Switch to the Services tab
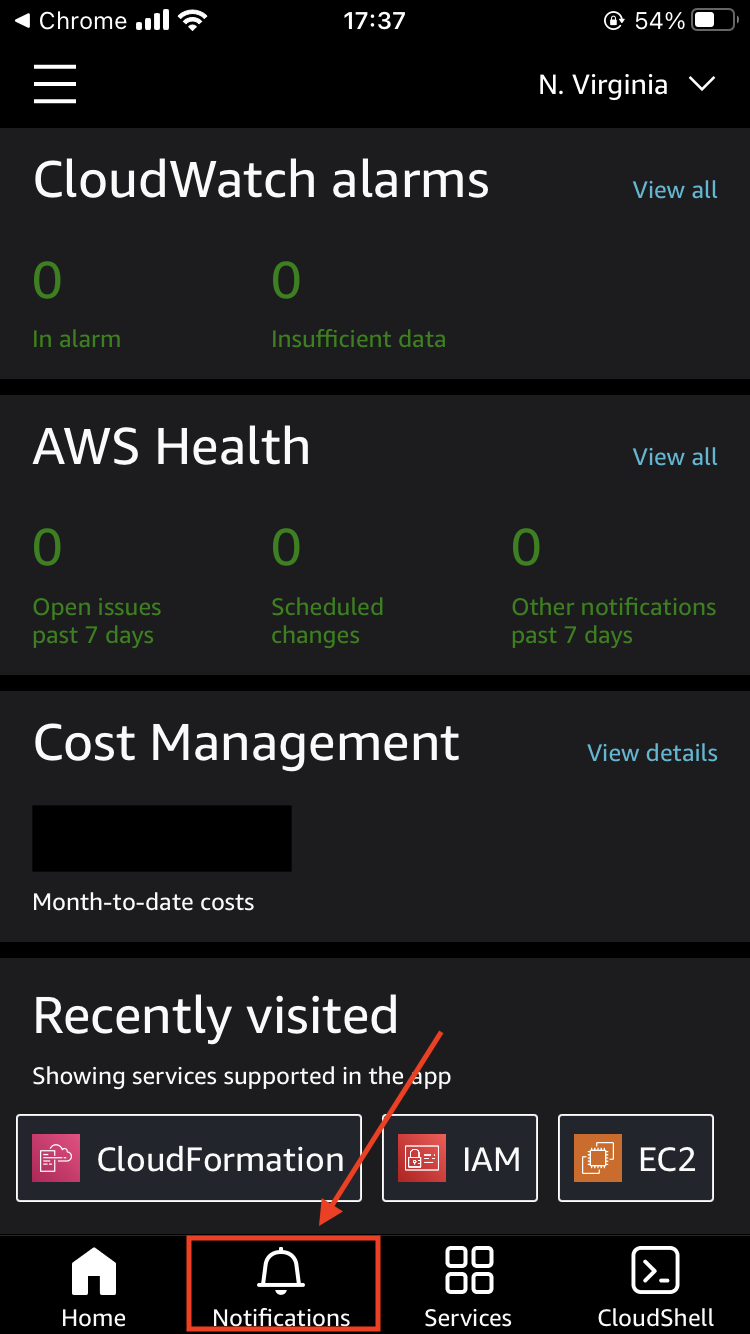750x1334 pixels. click(x=468, y=1284)
